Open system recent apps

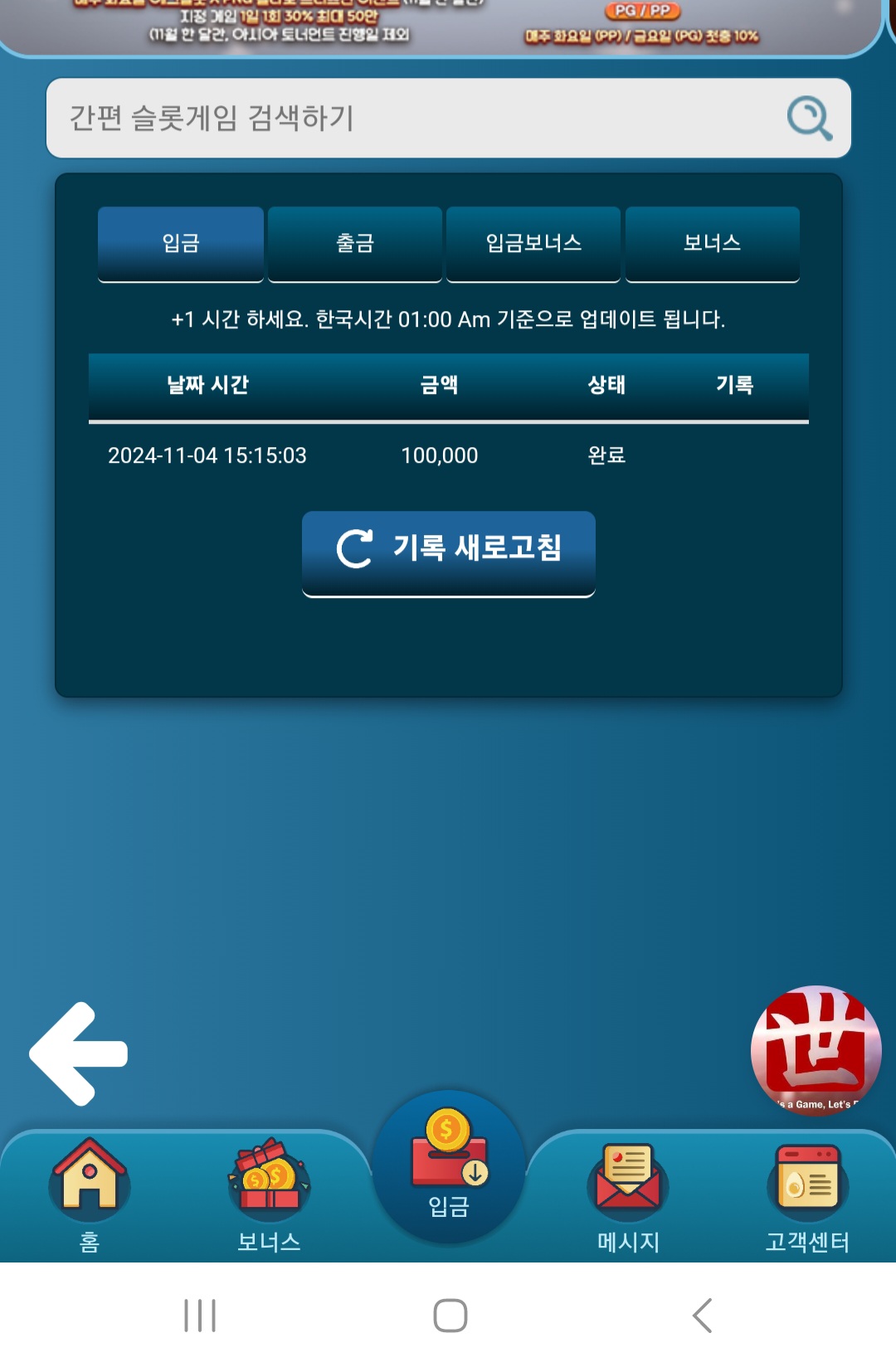[x=200, y=1315]
